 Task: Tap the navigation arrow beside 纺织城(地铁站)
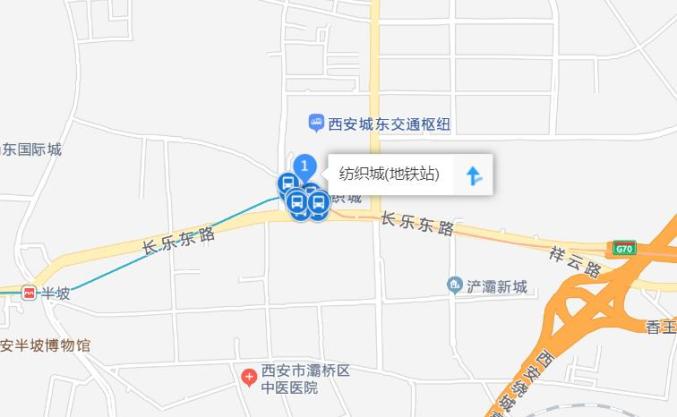coord(474,176)
